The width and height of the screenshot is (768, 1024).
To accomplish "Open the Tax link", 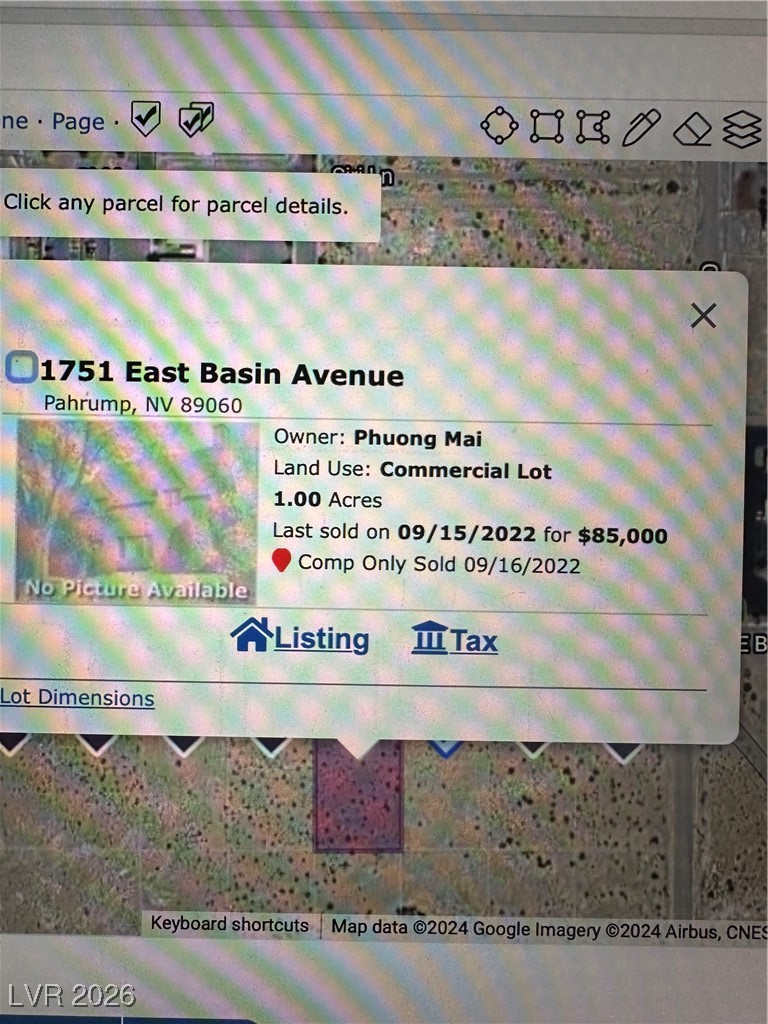I will click(x=455, y=639).
